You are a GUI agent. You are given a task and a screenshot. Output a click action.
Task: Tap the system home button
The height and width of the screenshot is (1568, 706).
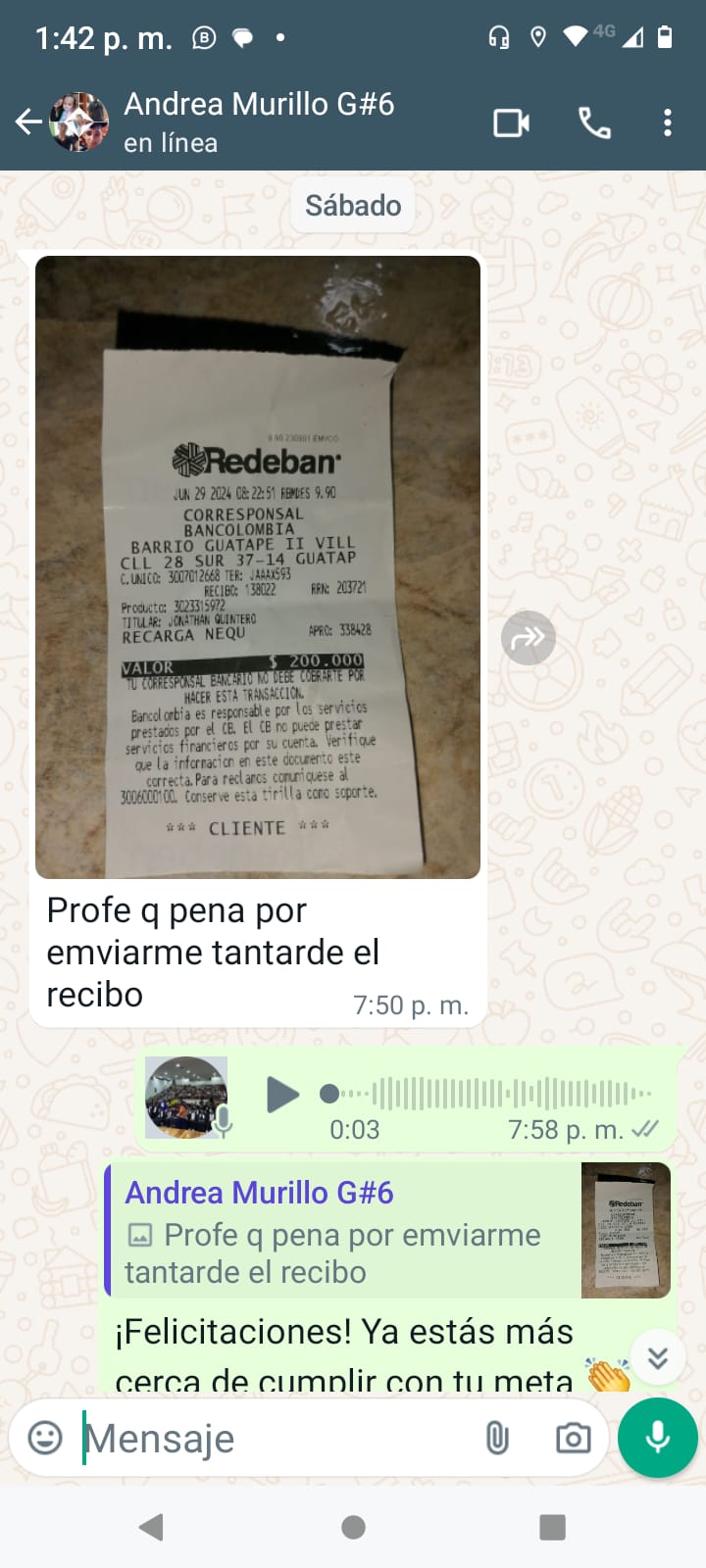click(354, 1527)
